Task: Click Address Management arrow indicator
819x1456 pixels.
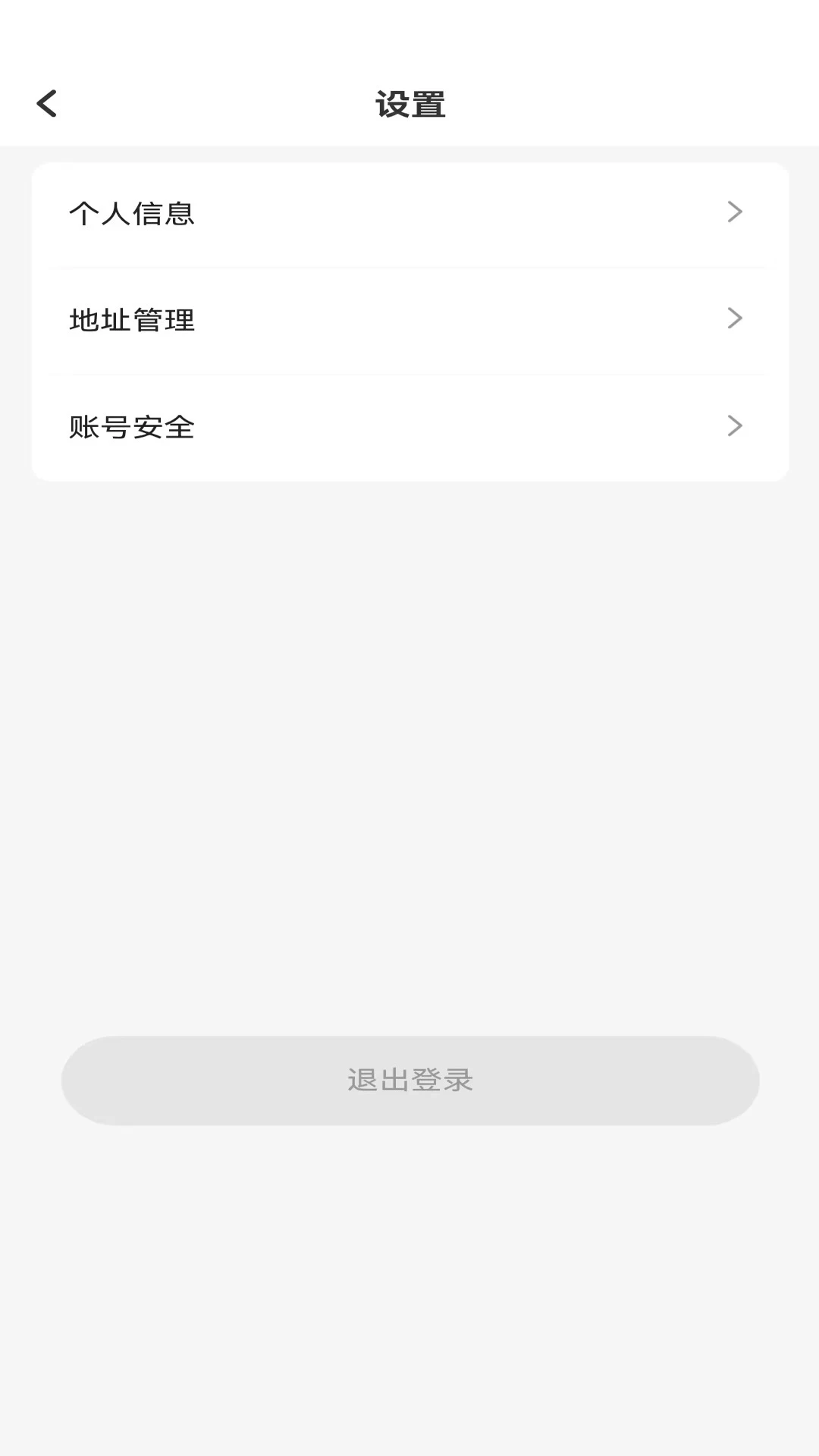Action: [x=734, y=318]
